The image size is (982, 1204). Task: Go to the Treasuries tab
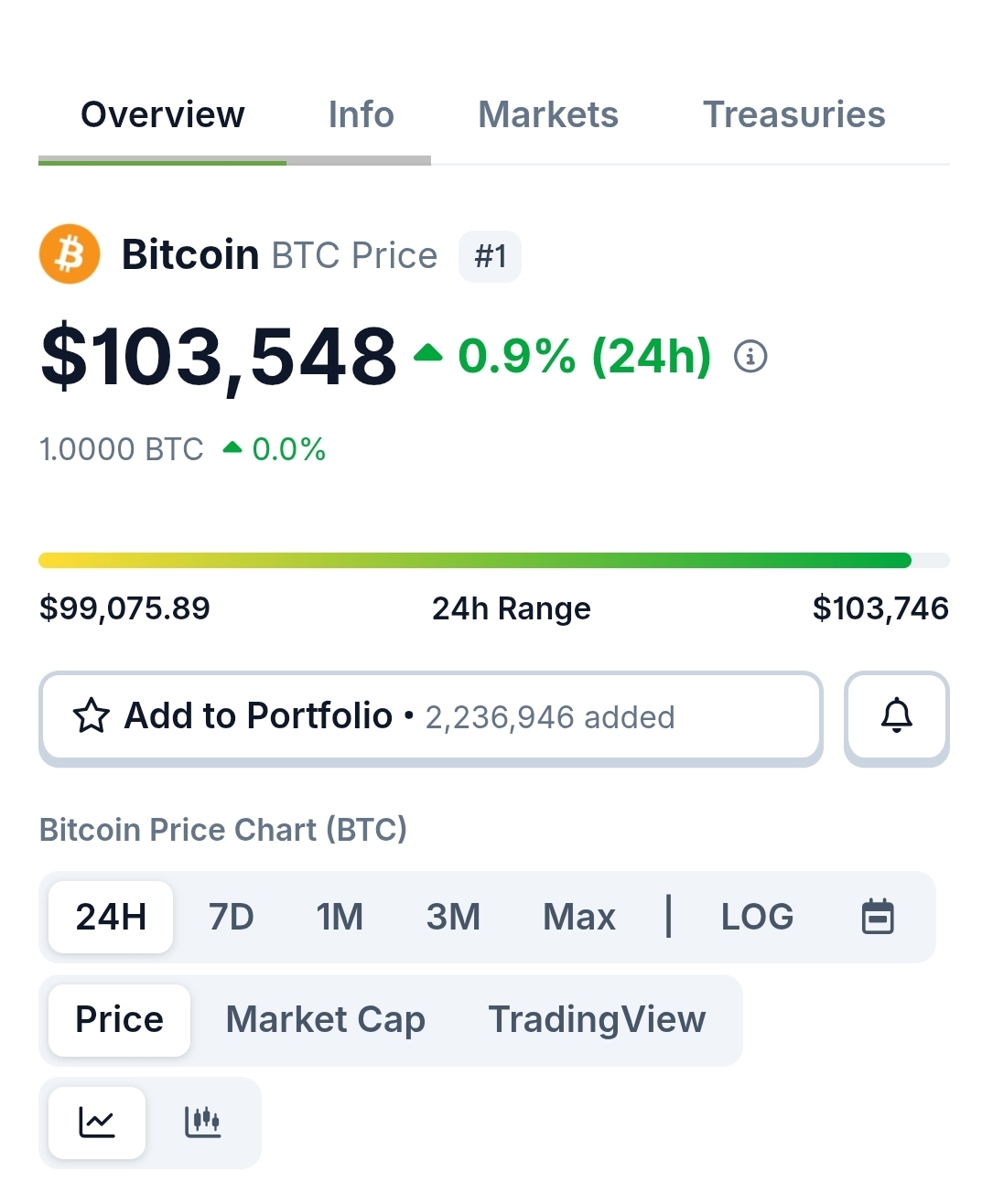click(793, 115)
